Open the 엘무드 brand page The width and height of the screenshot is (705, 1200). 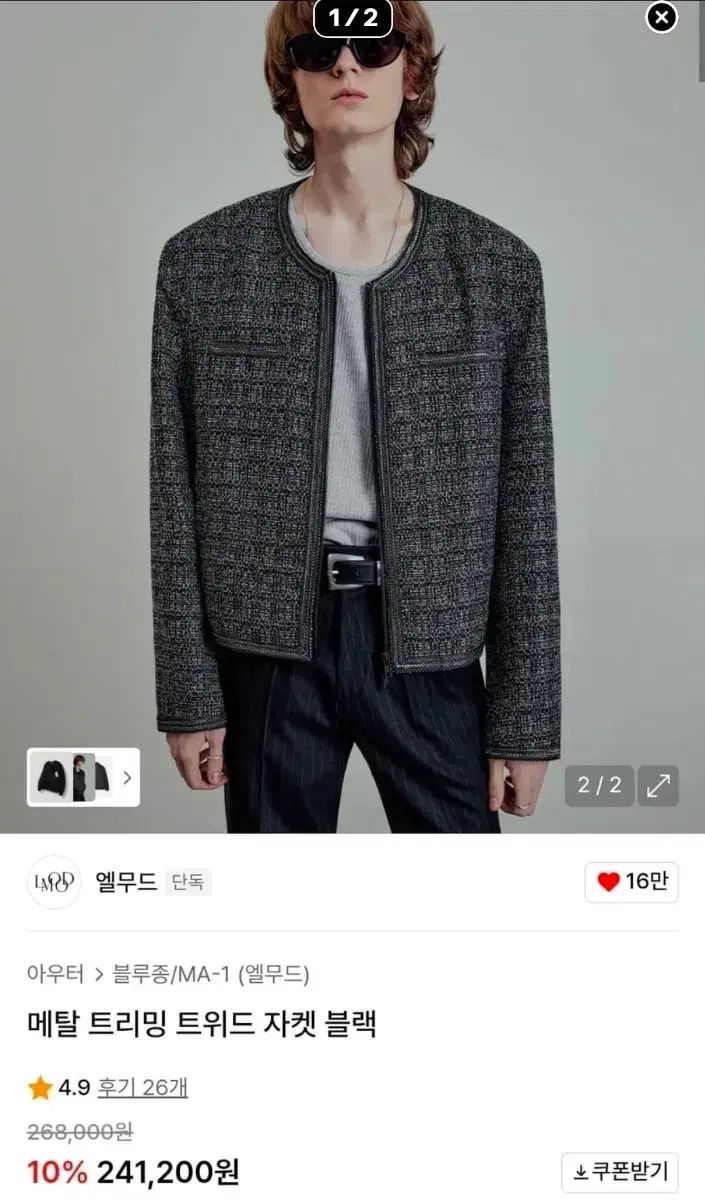click(126, 882)
